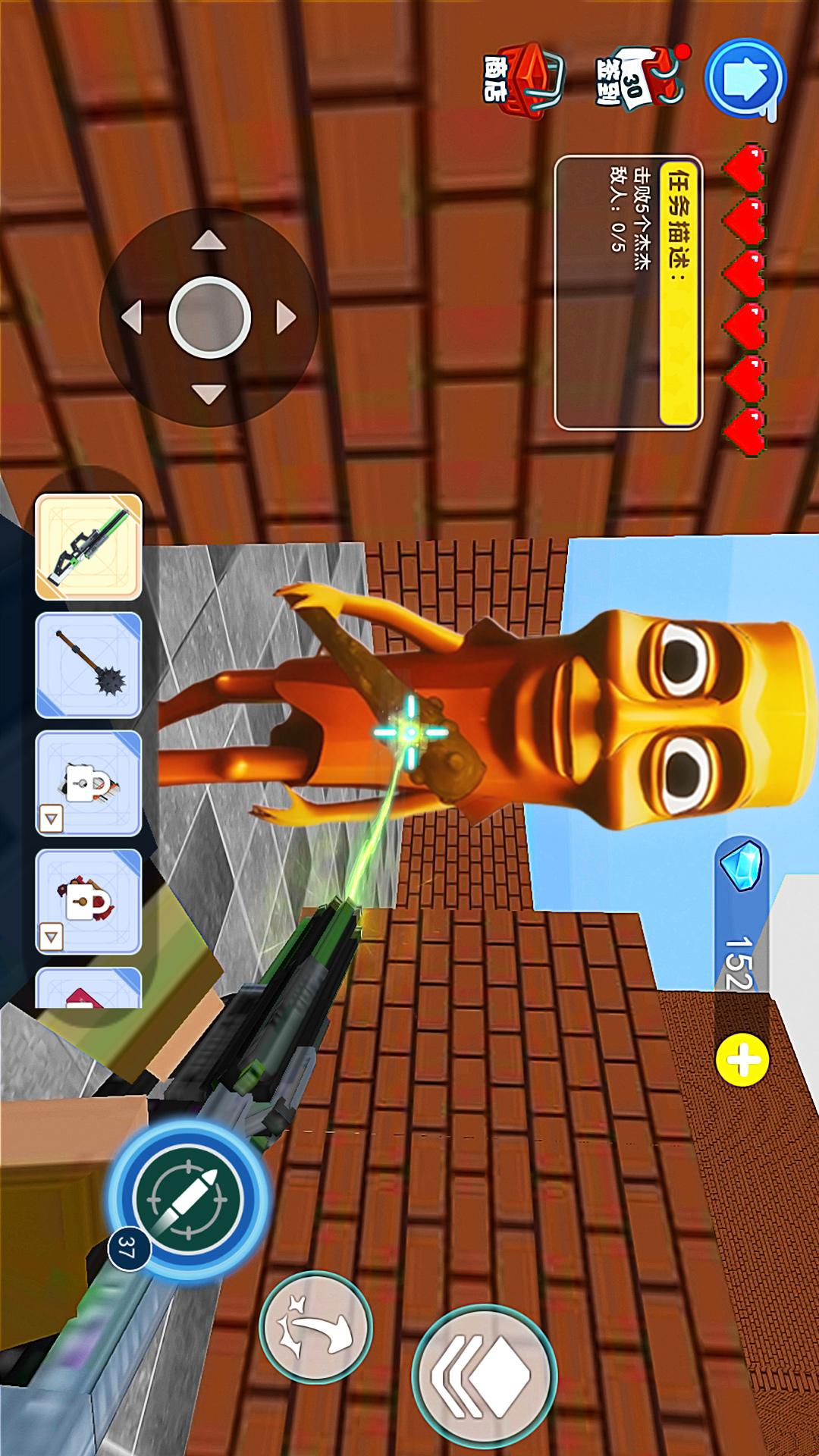Open the first locked weapon slot
Screen dimensions: 819x1456
pos(89,783)
